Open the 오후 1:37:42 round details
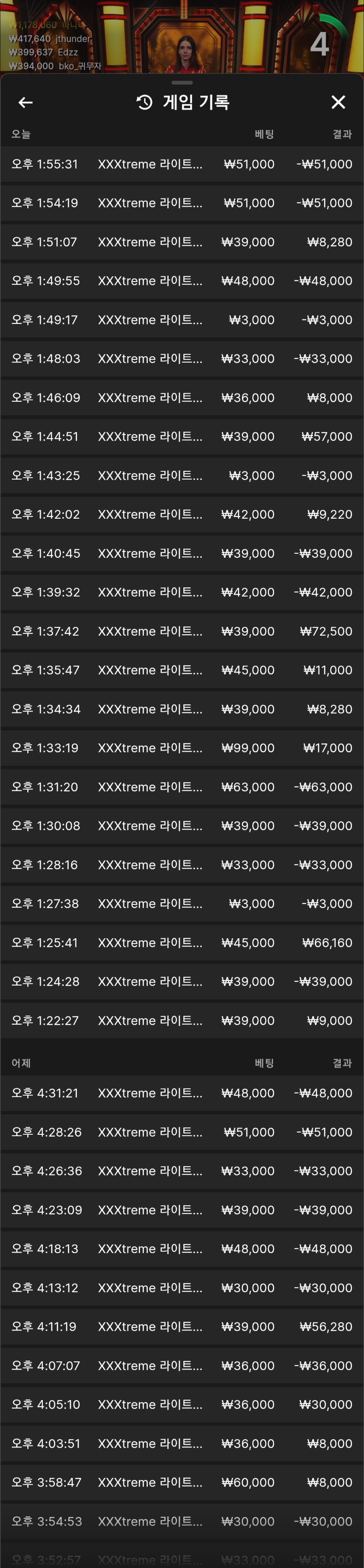 pos(182,631)
